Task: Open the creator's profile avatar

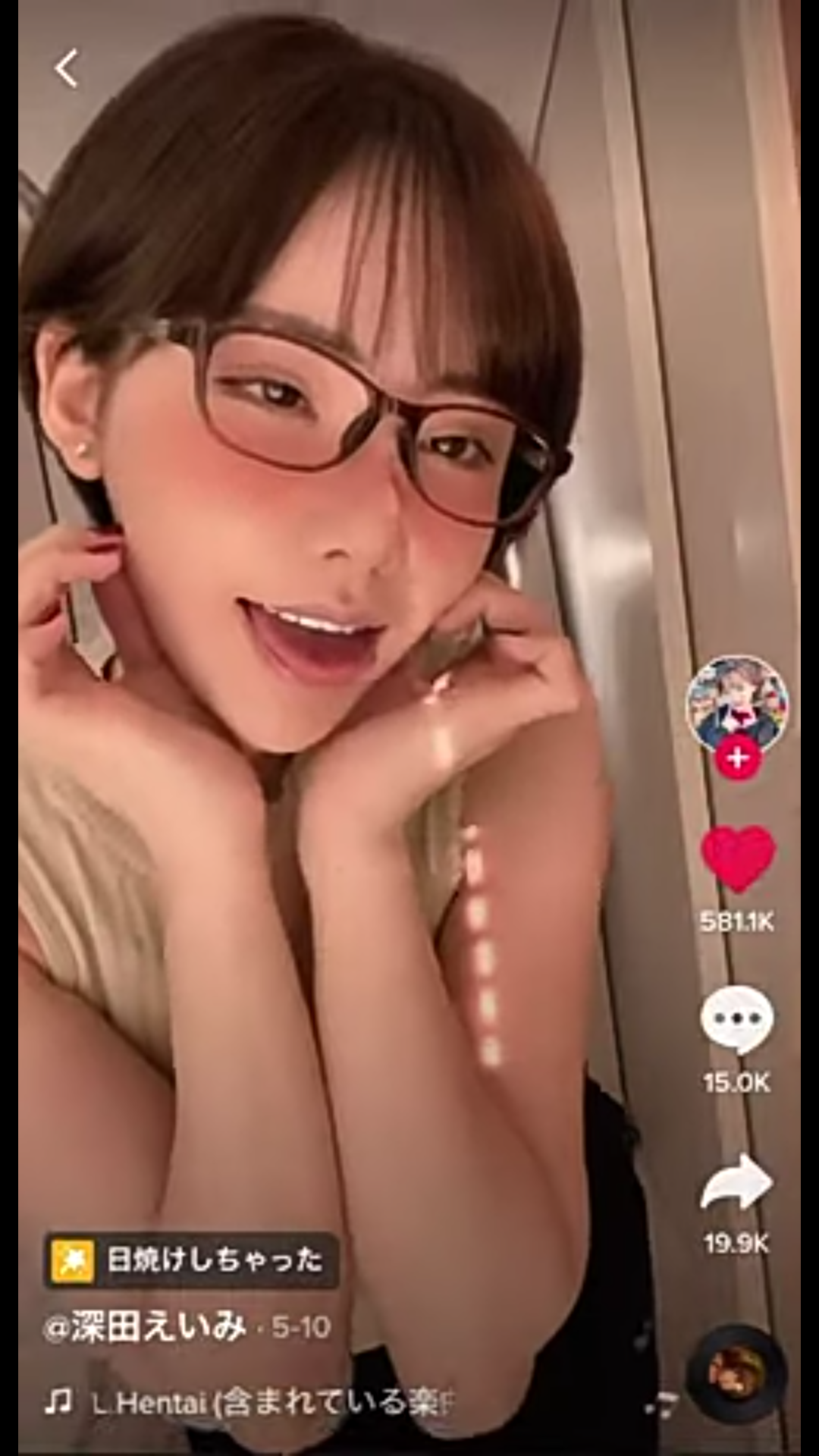Action: coord(737,702)
